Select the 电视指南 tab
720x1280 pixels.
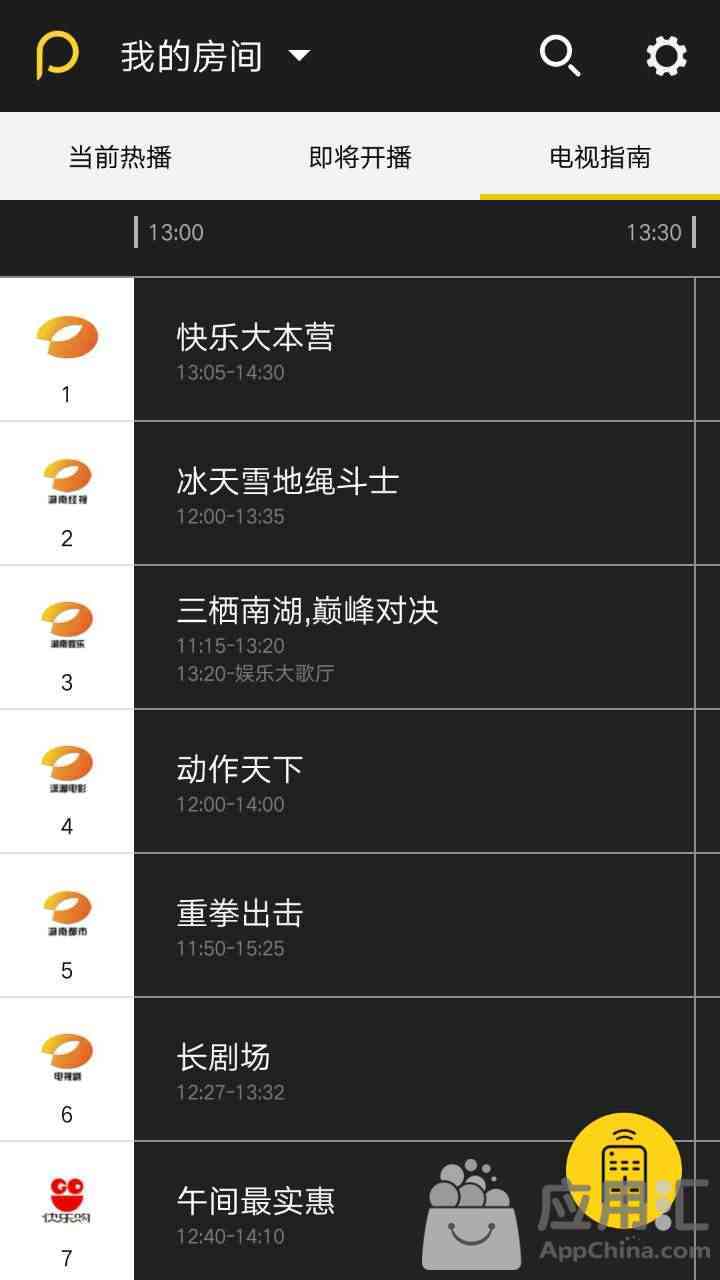[x=600, y=157]
